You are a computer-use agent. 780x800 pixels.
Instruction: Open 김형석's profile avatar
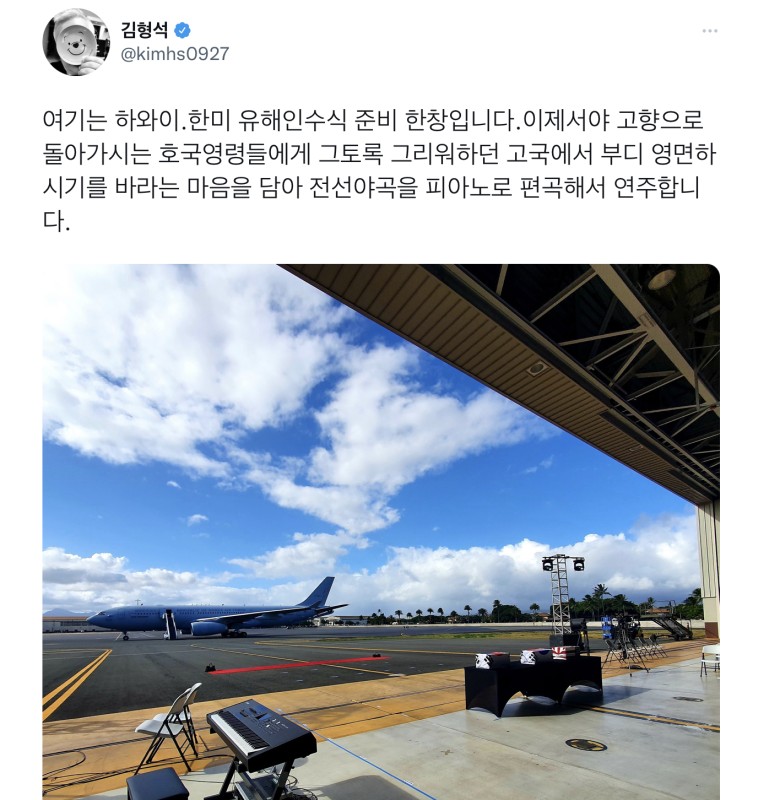(x=75, y=43)
